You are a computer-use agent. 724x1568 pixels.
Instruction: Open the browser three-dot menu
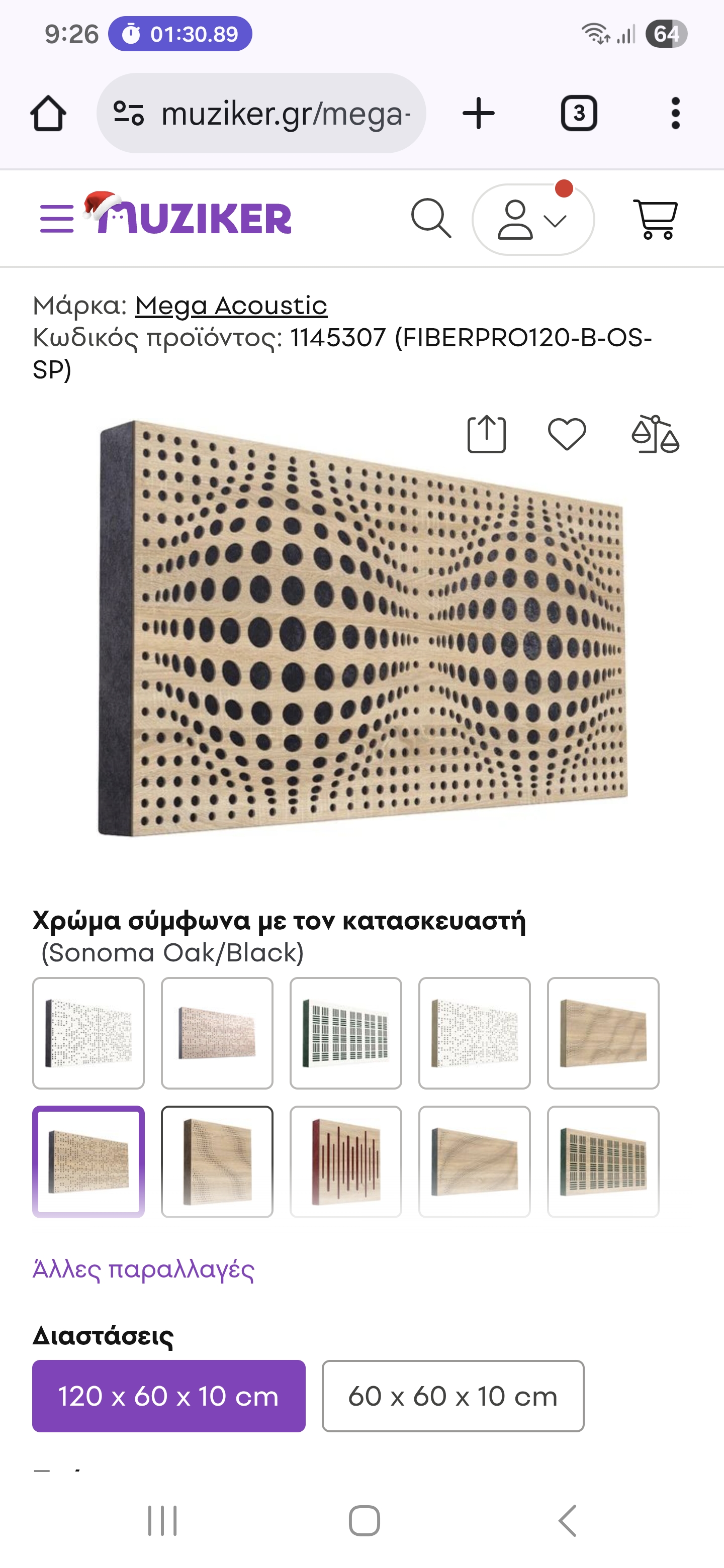(675, 113)
